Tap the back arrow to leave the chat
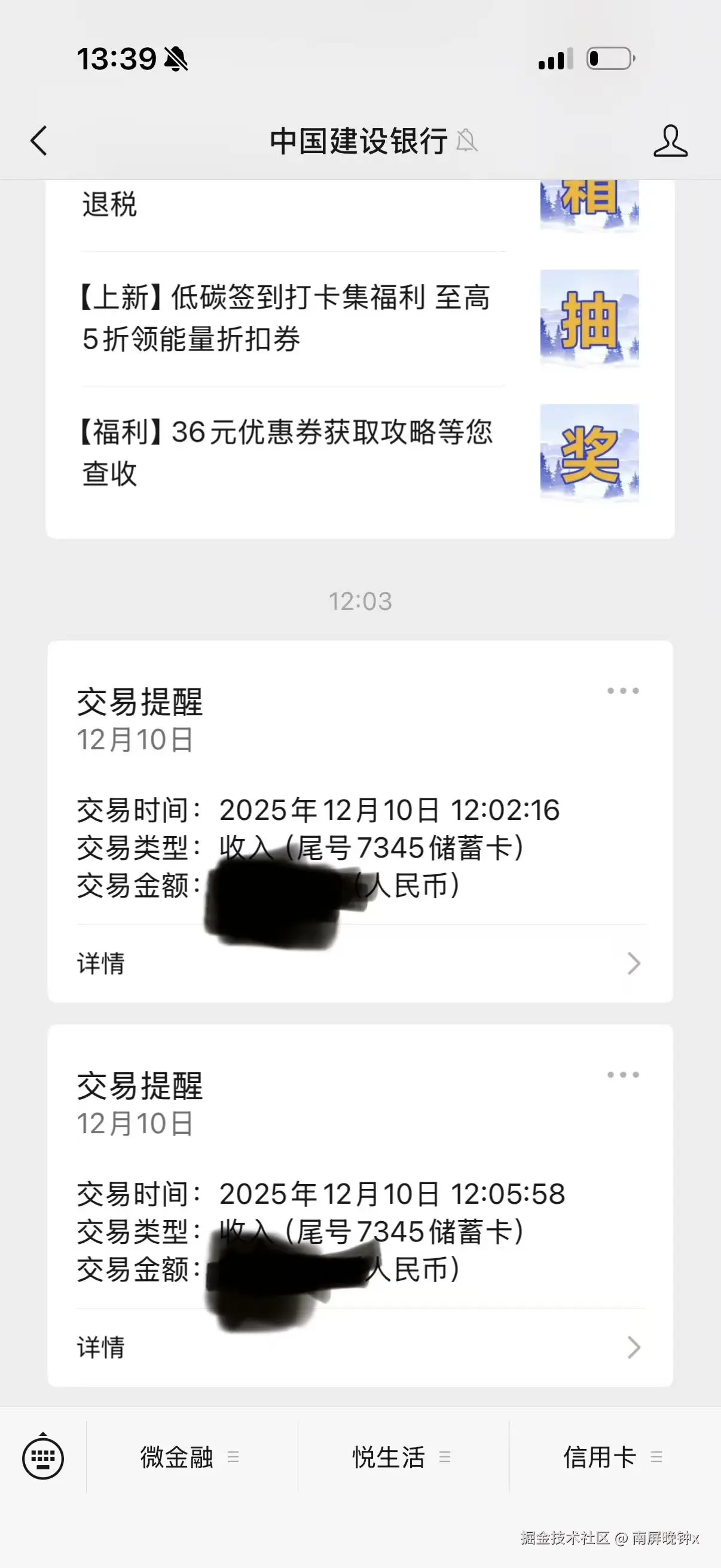Screen dimensions: 721x1568 39,141
